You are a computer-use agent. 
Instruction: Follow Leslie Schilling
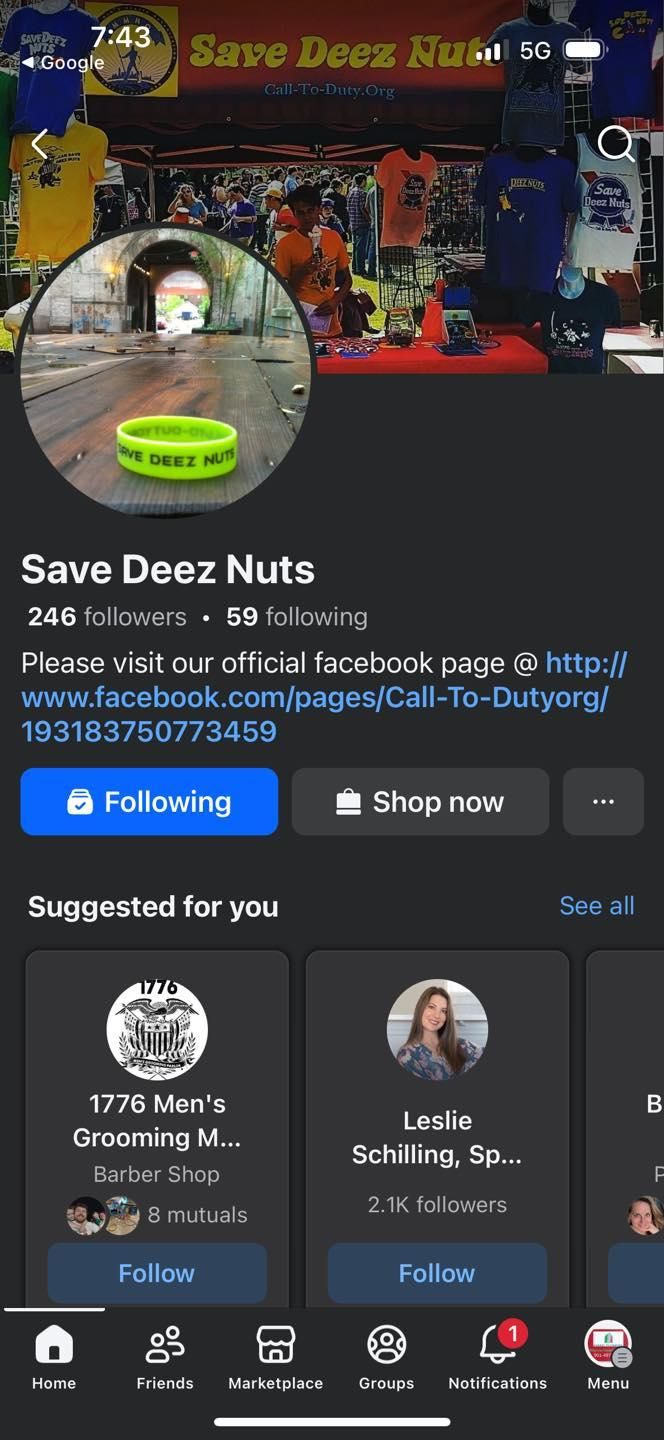tap(437, 1273)
